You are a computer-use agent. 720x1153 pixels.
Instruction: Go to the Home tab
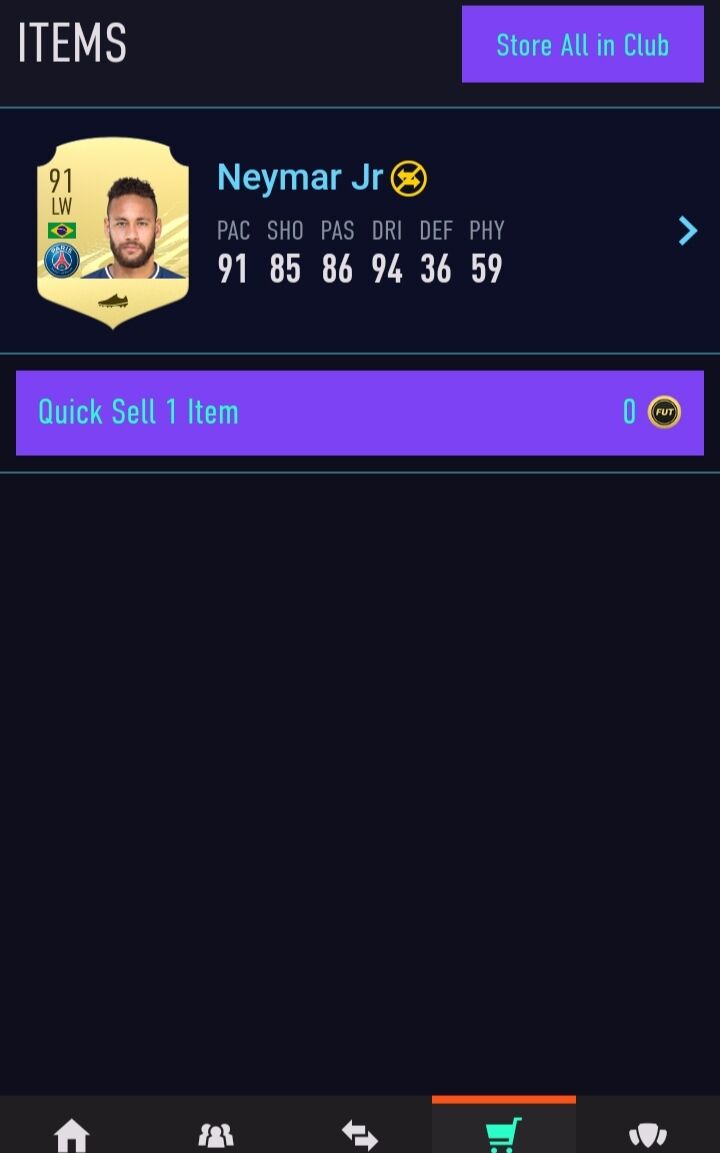(x=72, y=1134)
